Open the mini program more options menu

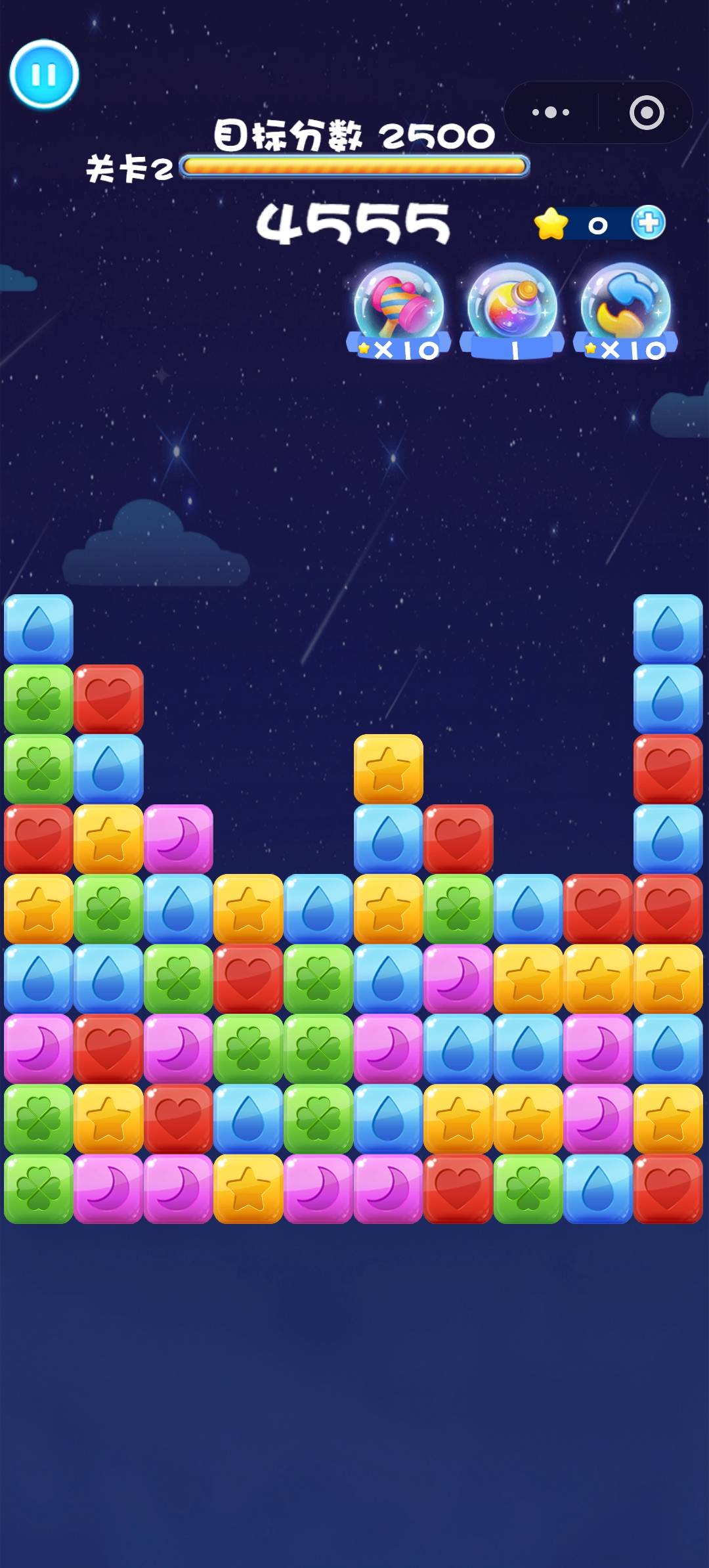pos(551,112)
